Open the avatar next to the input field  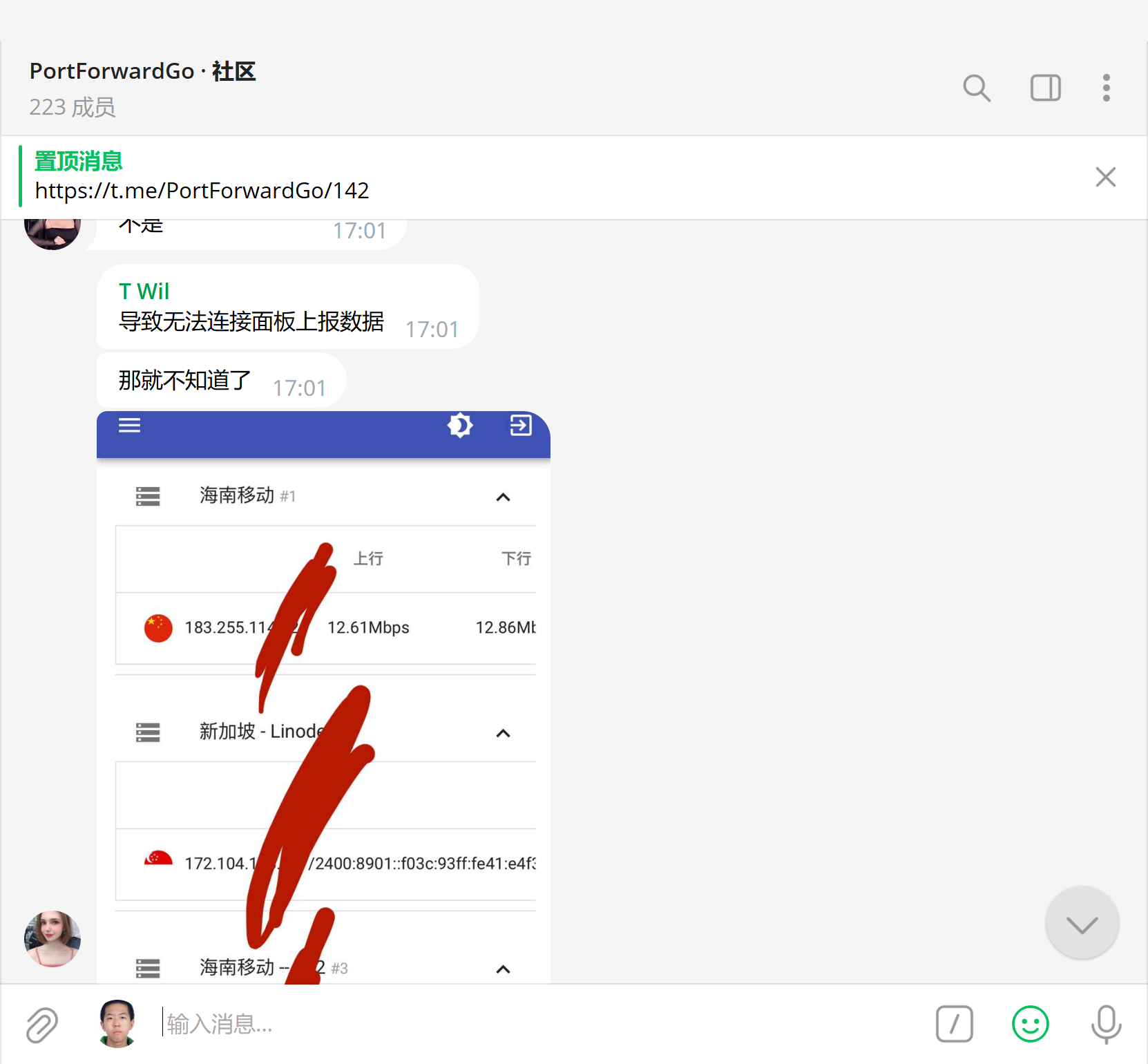point(117,1024)
